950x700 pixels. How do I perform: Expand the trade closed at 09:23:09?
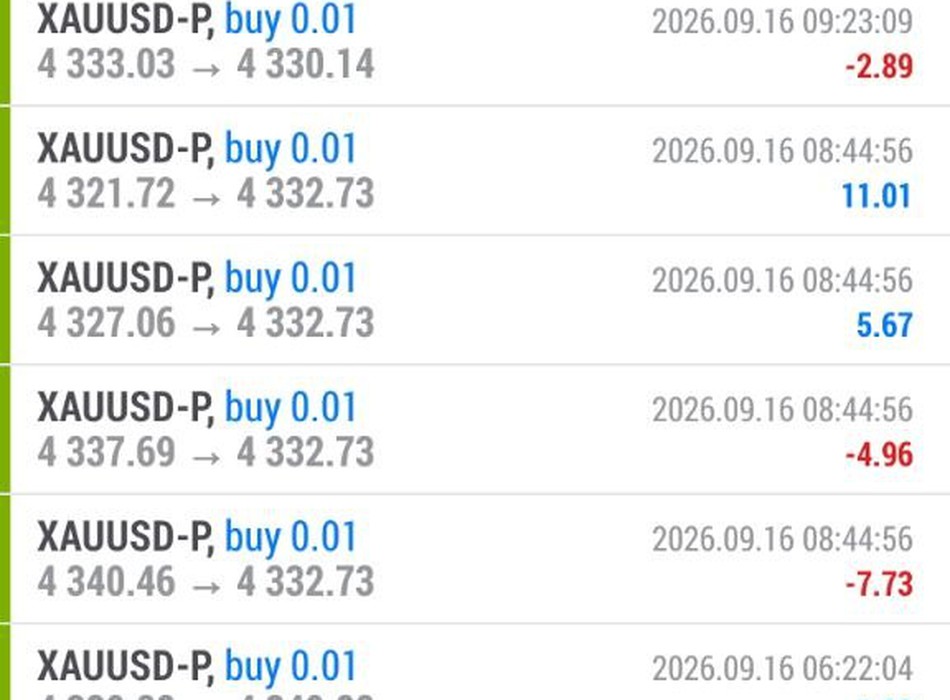[x=480, y=52]
